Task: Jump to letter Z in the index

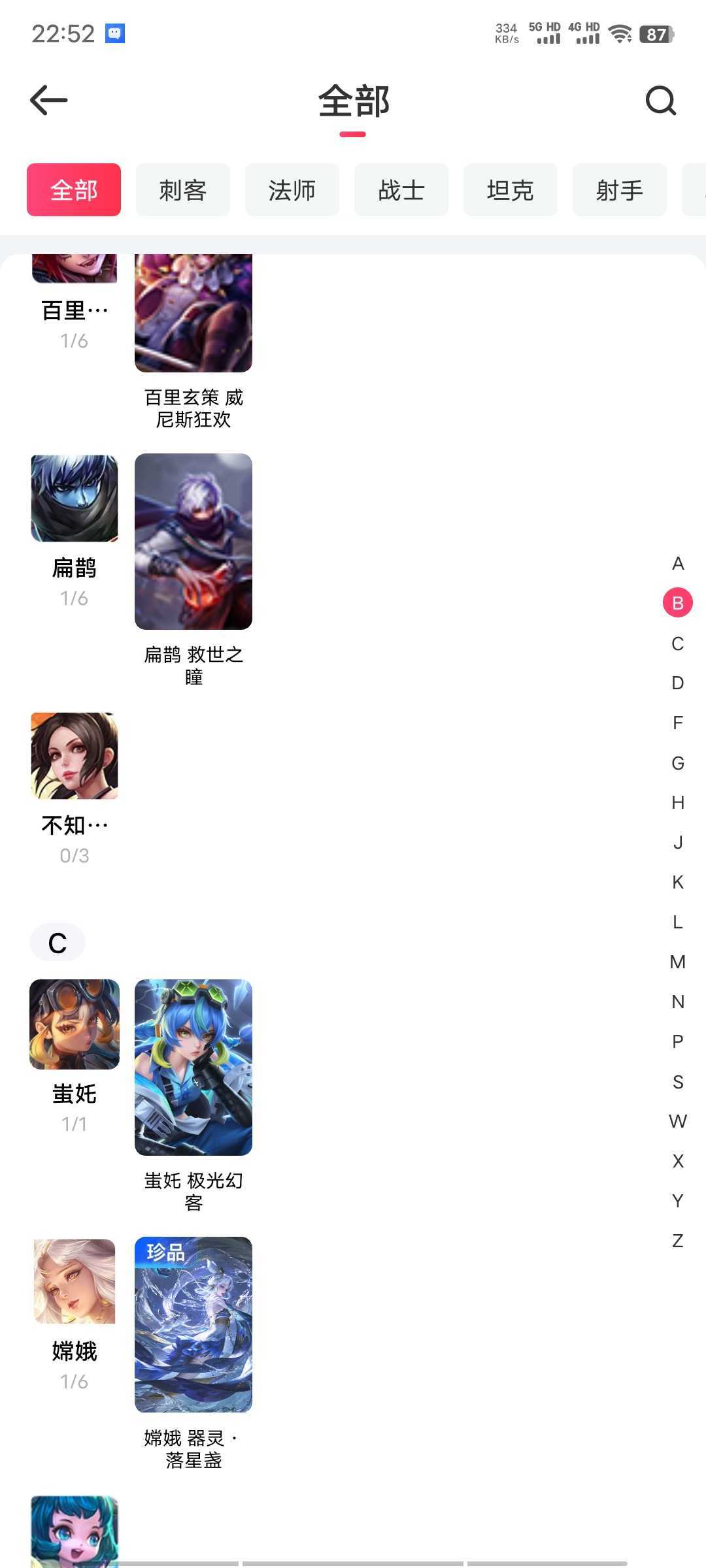Action: click(678, 1241)
